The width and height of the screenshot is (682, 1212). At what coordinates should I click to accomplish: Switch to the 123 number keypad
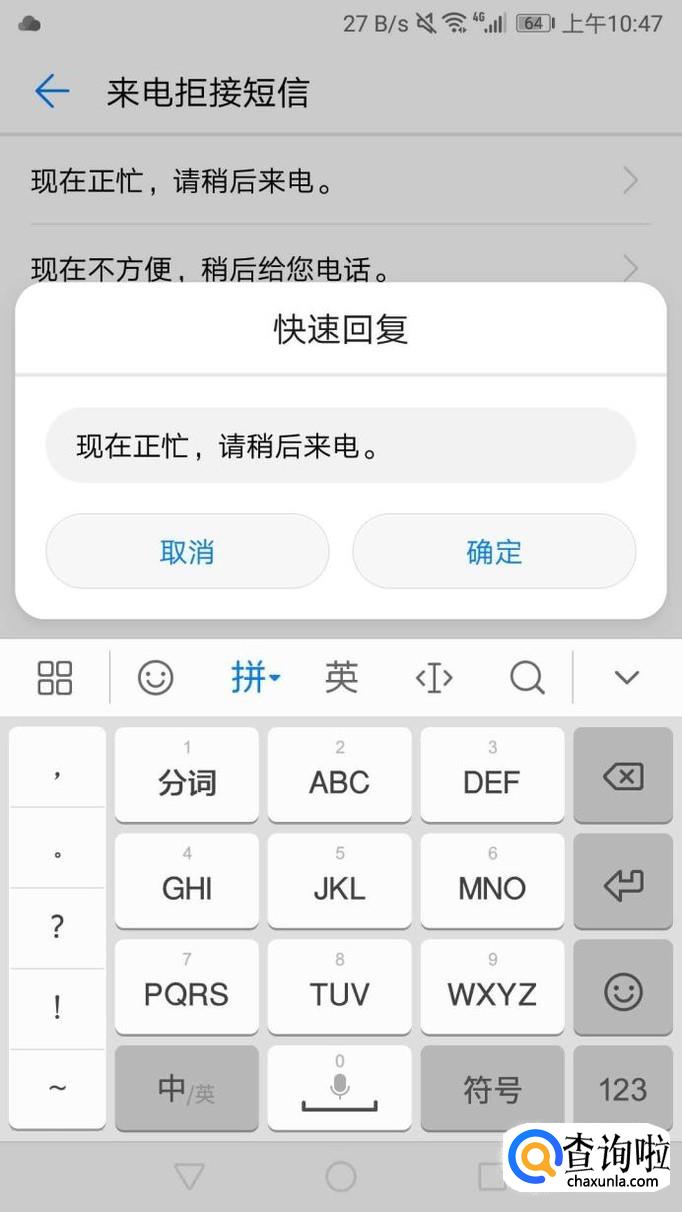[623, 1088]
